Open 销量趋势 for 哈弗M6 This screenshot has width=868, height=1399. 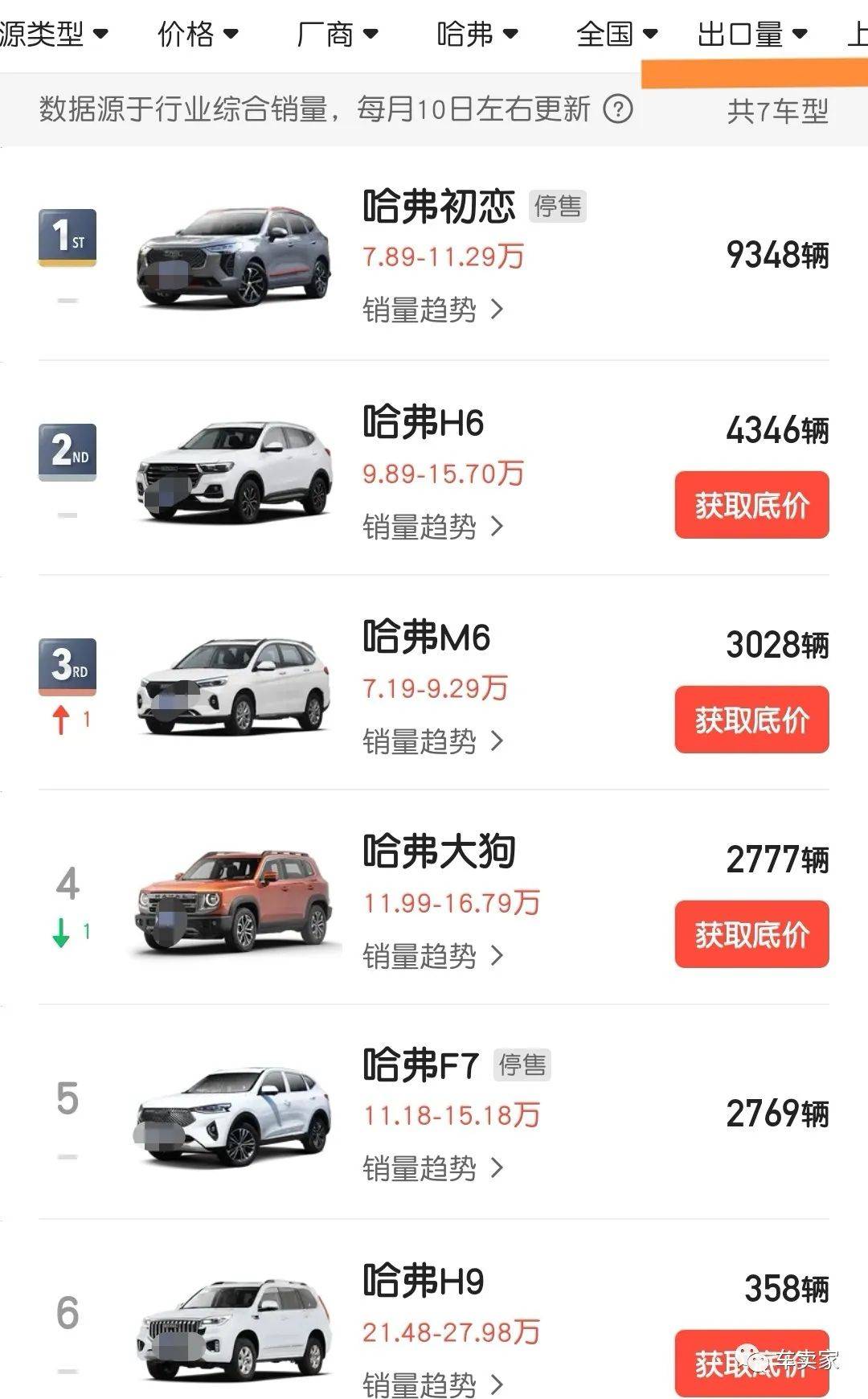(x=432, y=741)
